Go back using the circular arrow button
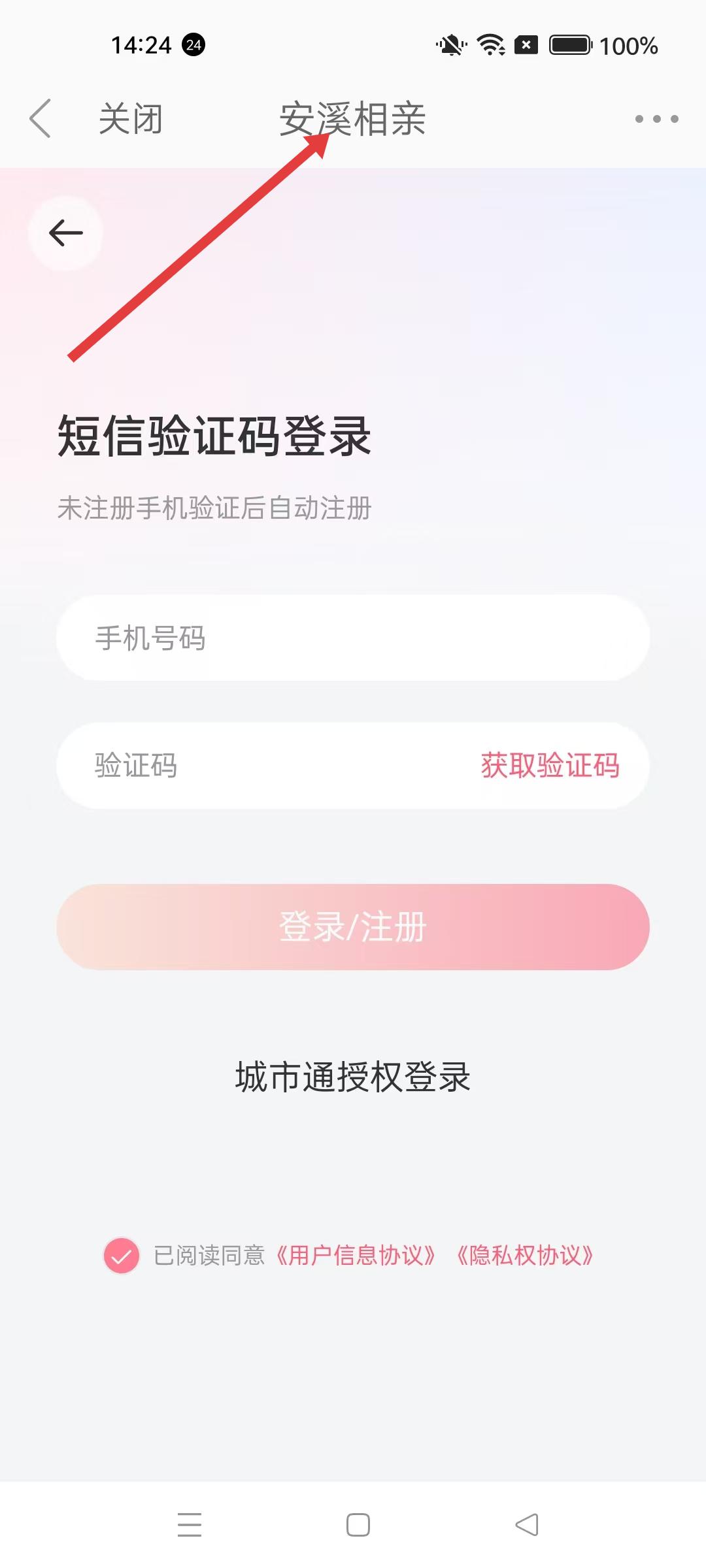The width and height of the screenshot is (706, 1568). [65, 233]
